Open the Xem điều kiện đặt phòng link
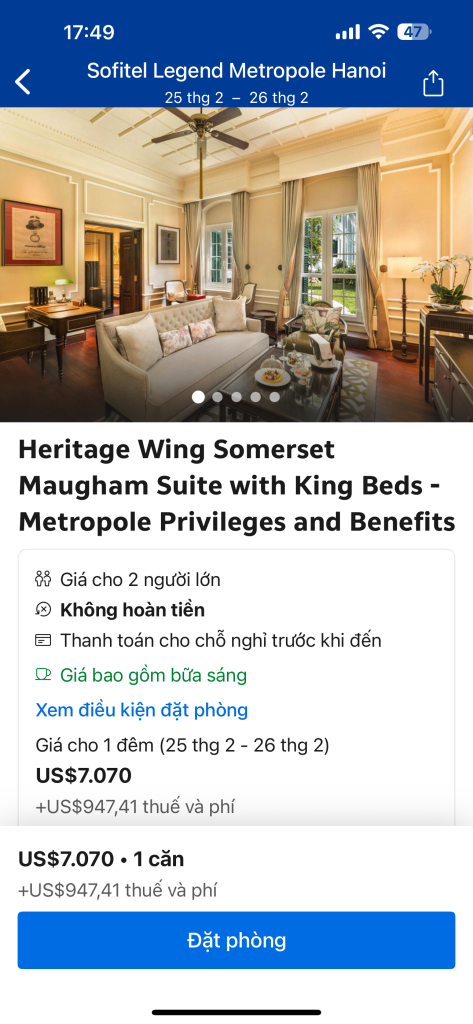Image resolution: width=473 pixels, height=1024 pixels. click(x=142, y=710)
